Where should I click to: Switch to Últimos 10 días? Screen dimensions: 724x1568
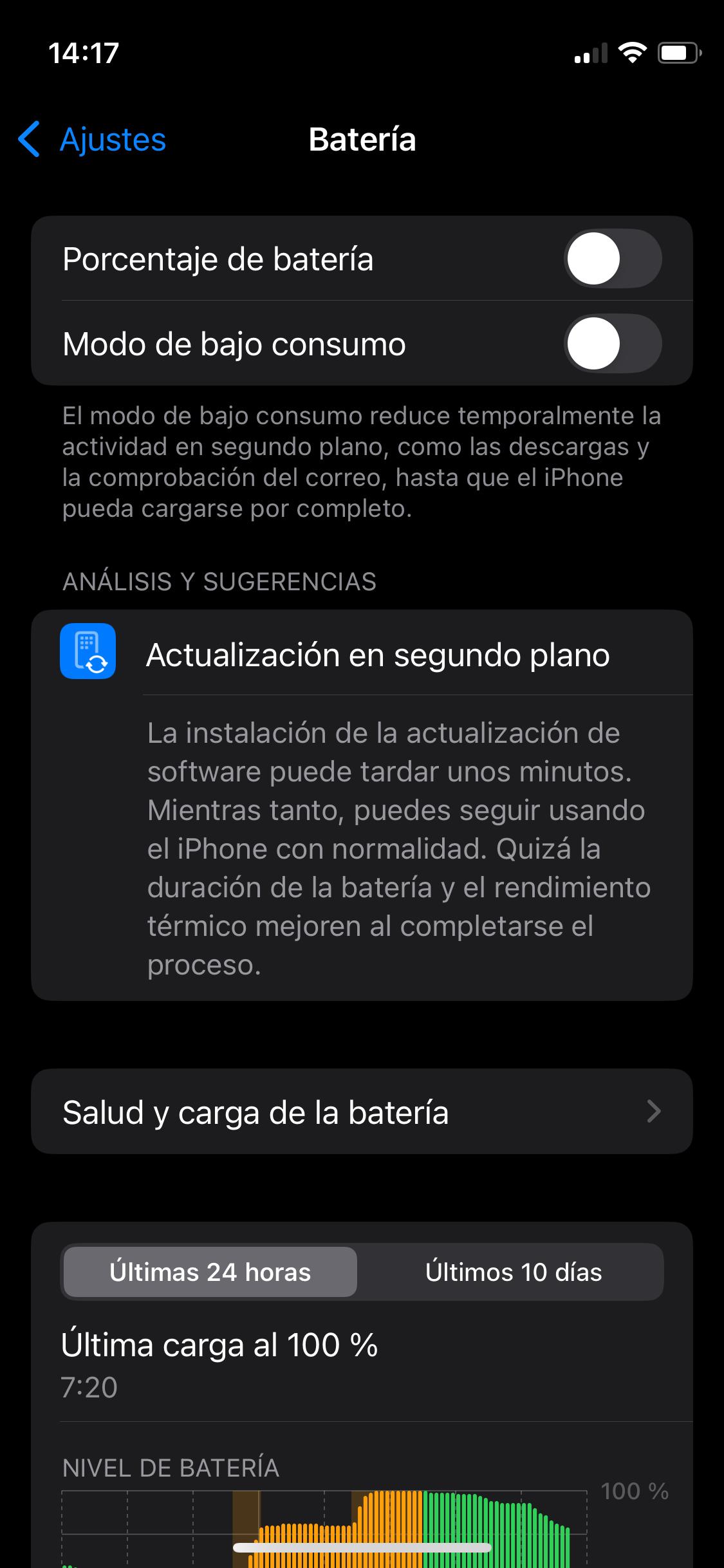click(513, 1272)
